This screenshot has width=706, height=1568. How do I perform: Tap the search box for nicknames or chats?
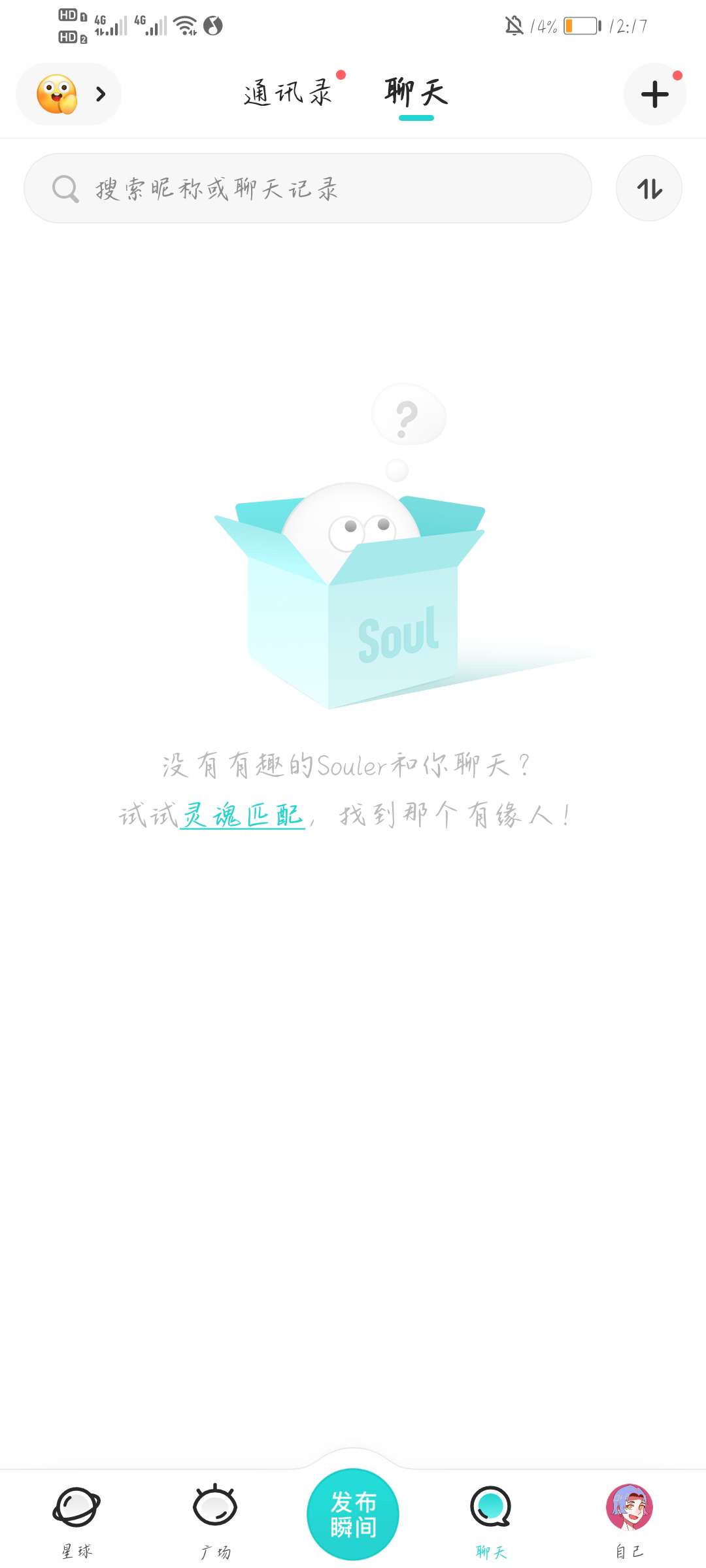307,189
